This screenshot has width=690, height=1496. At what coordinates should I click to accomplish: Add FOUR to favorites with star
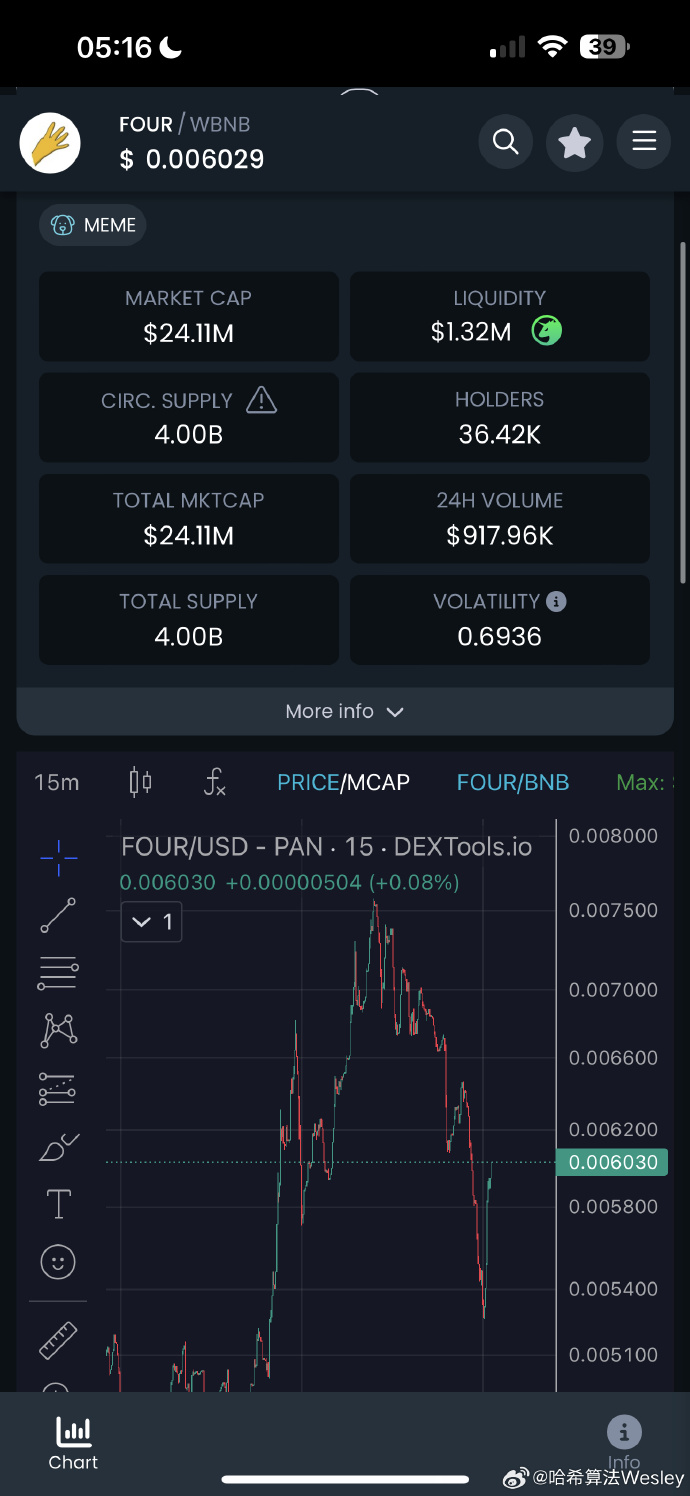[x=574, y=143]
